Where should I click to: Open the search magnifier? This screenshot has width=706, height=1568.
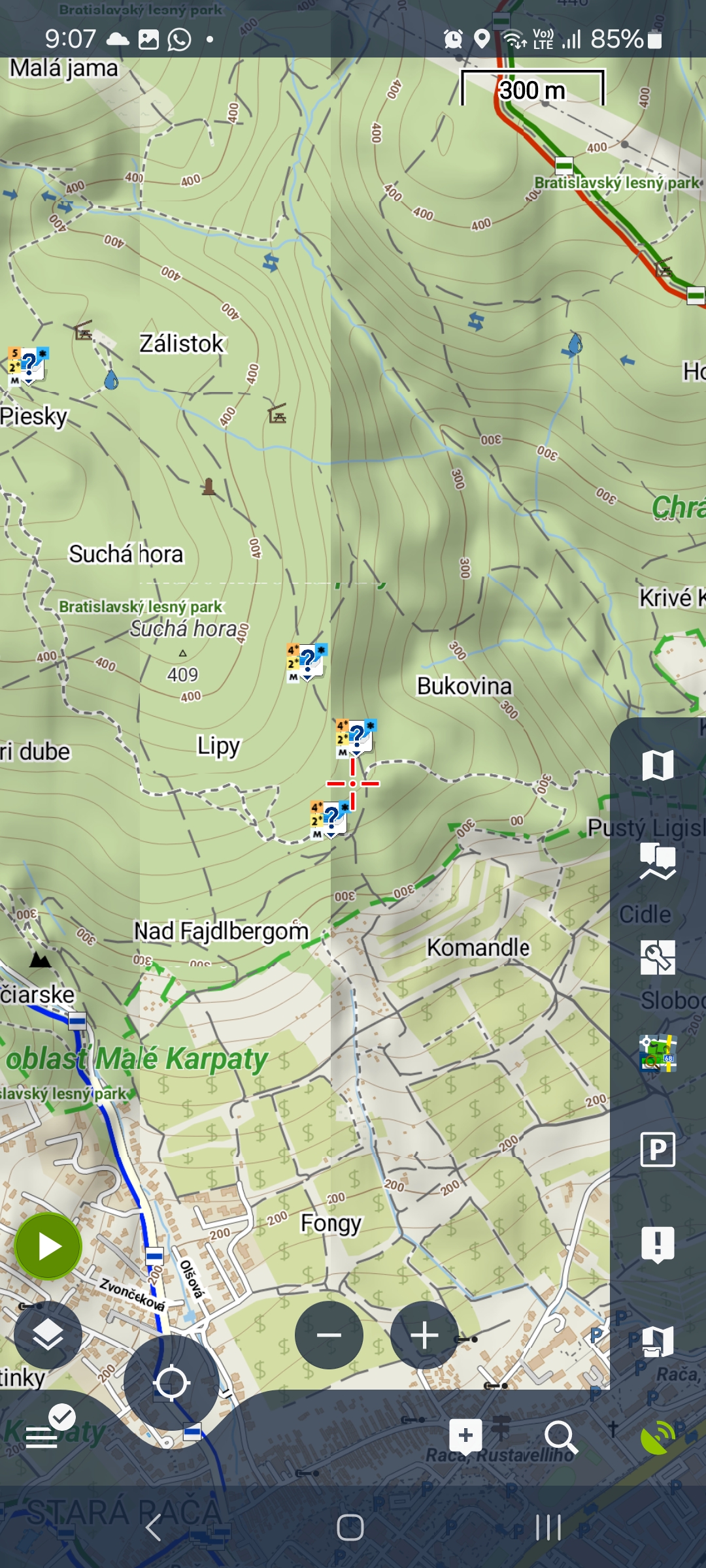560,1437
